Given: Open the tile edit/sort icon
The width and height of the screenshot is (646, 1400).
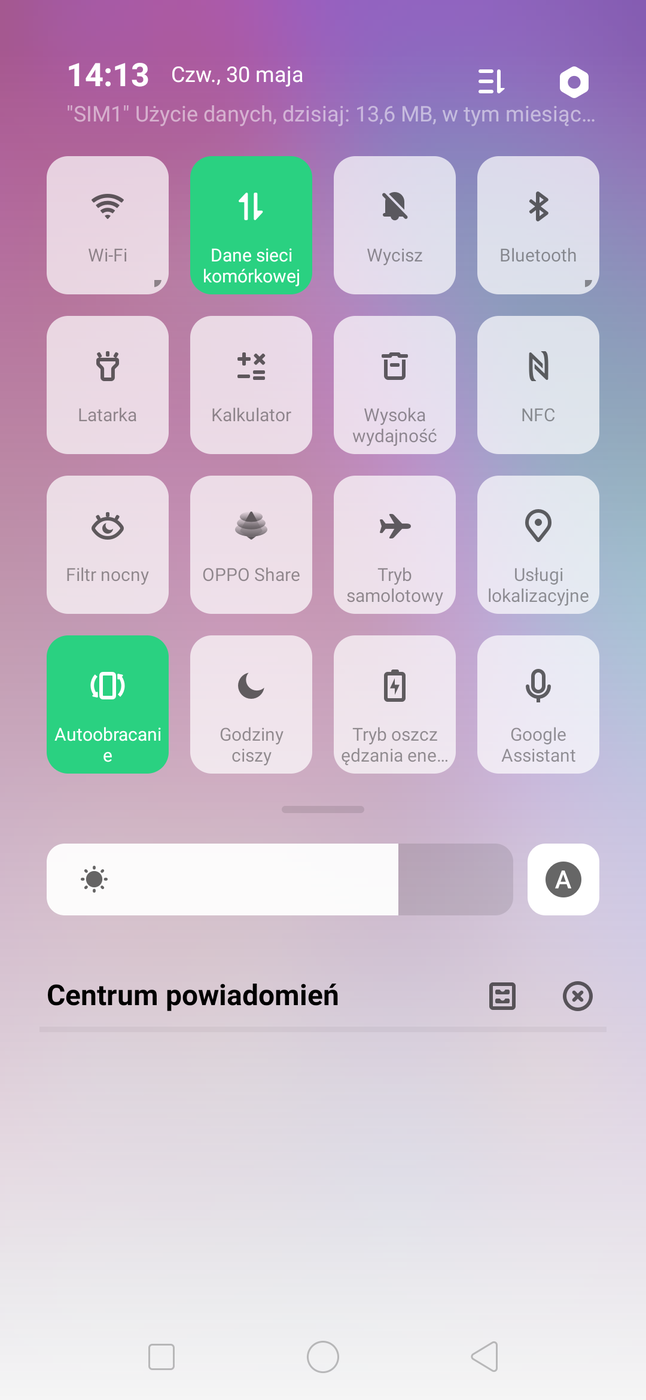Looking at the screenshot, I should tap(491, 82).
